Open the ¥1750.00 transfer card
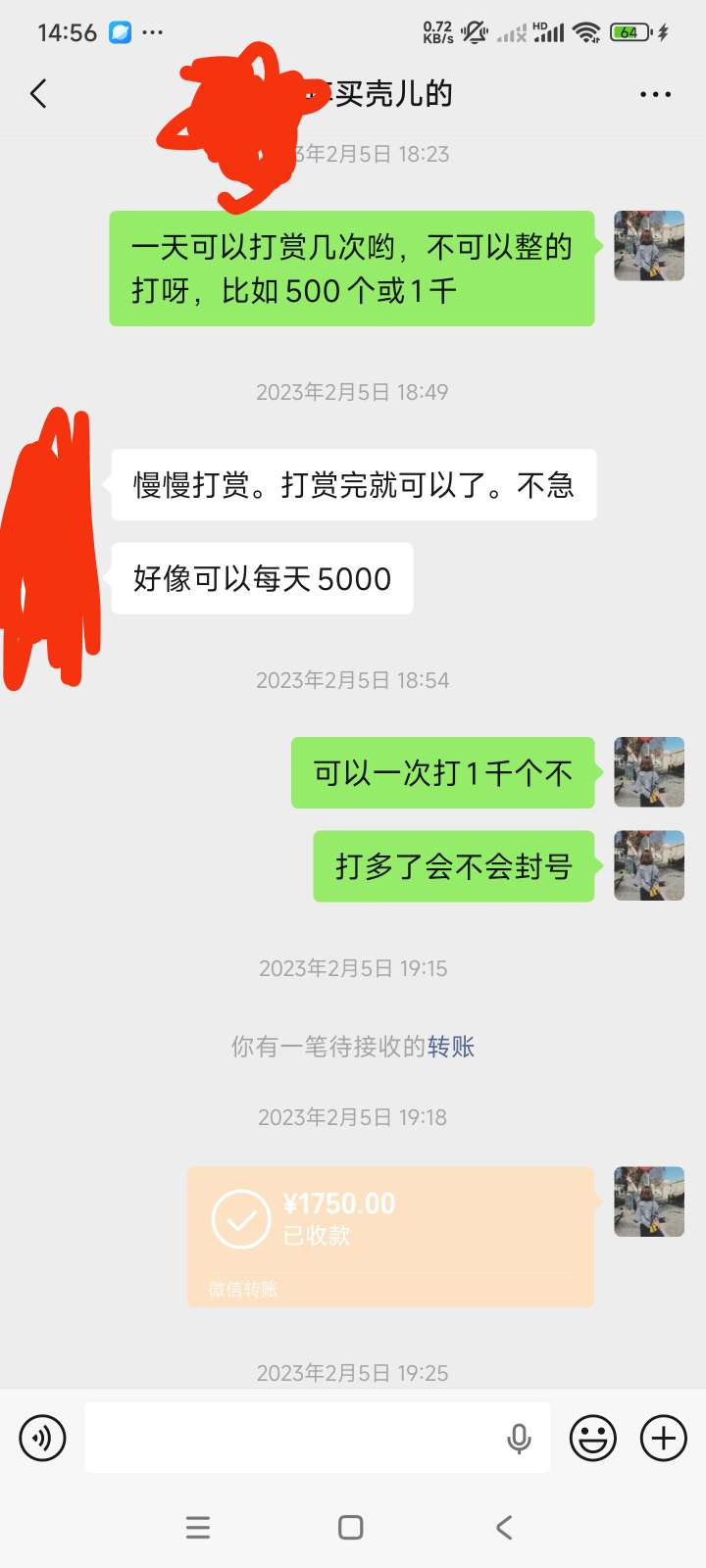Screen dimensions: 706x1568 pos(390,1236)
